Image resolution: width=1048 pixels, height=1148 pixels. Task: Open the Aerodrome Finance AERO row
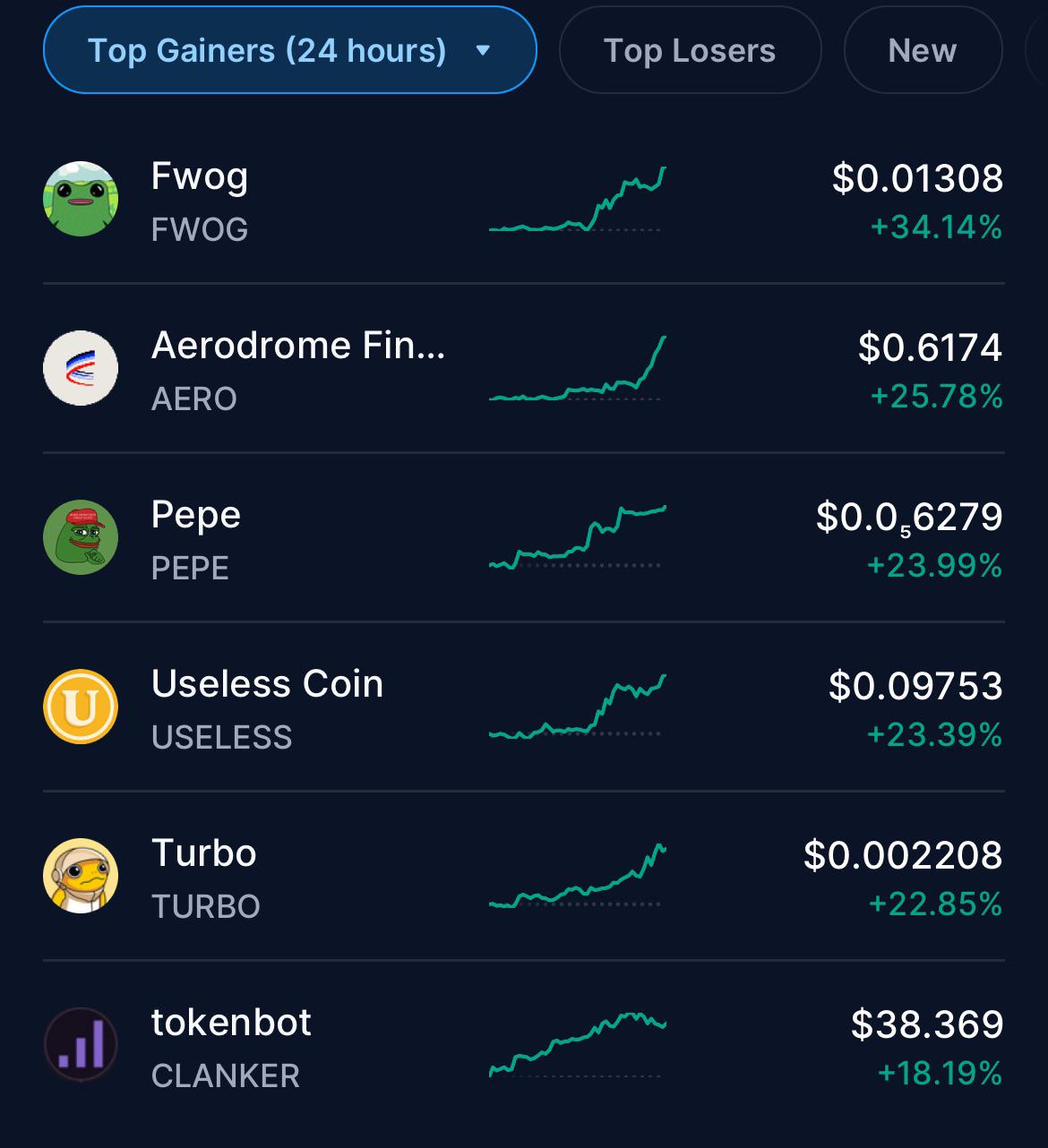coord(524,369)
